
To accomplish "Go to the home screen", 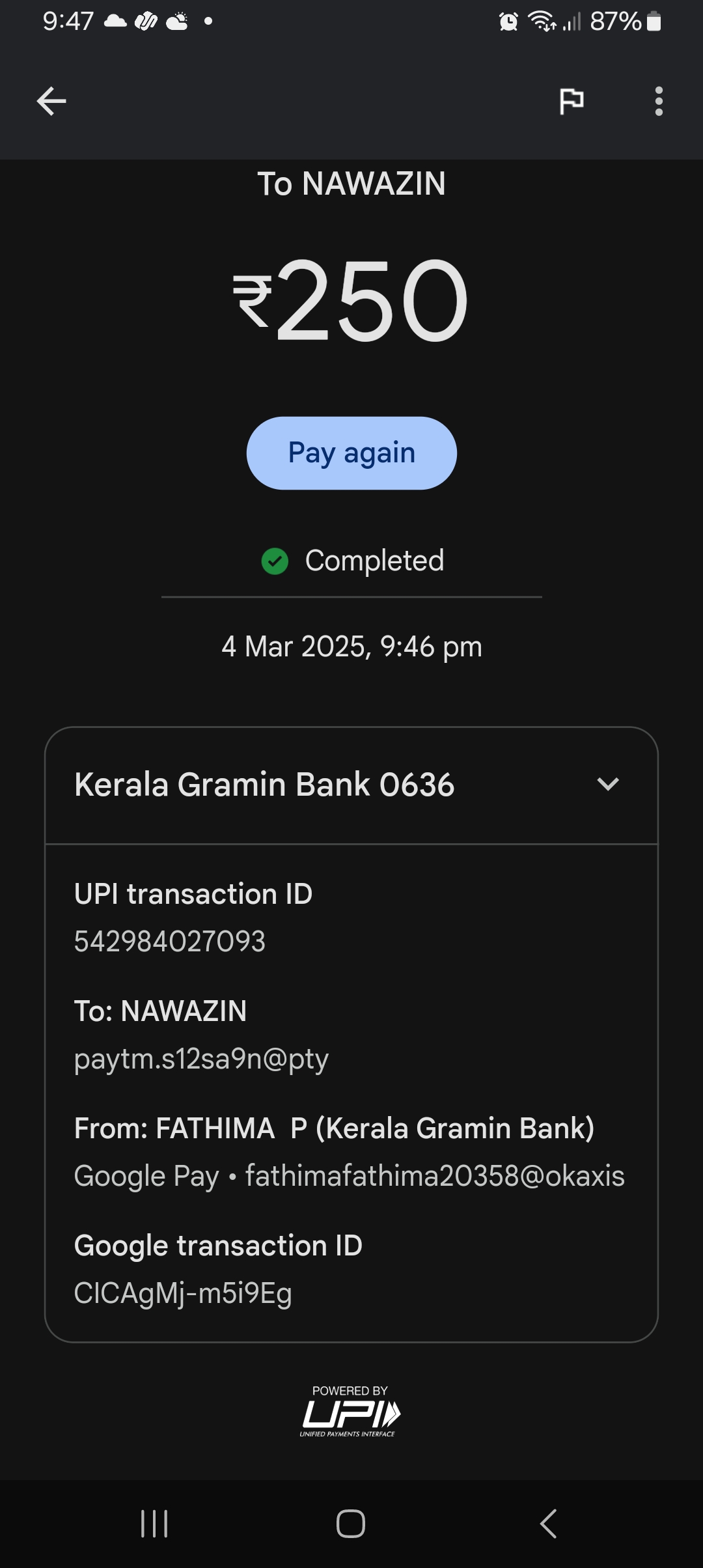I will [x=351, y=1524].
